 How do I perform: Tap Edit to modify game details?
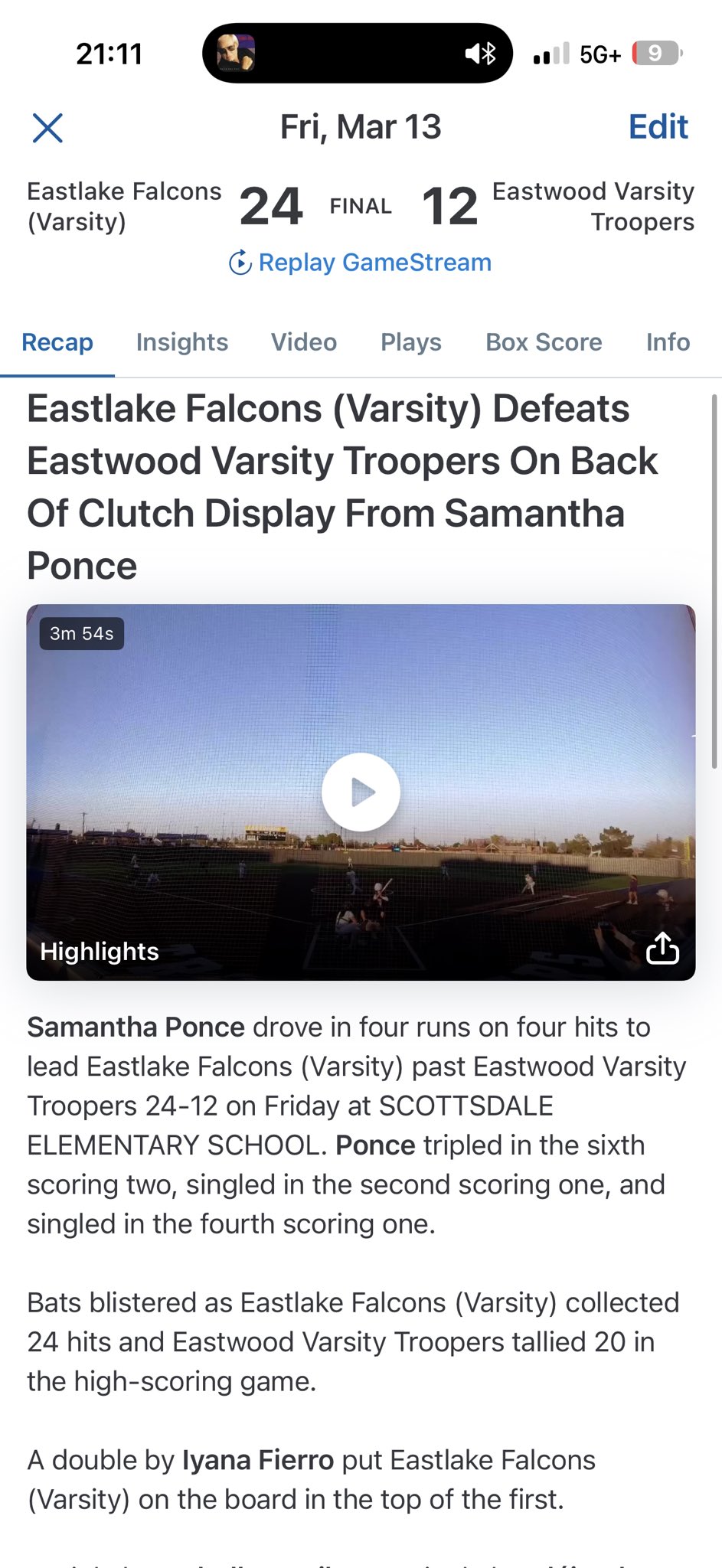tap(658, 127)
